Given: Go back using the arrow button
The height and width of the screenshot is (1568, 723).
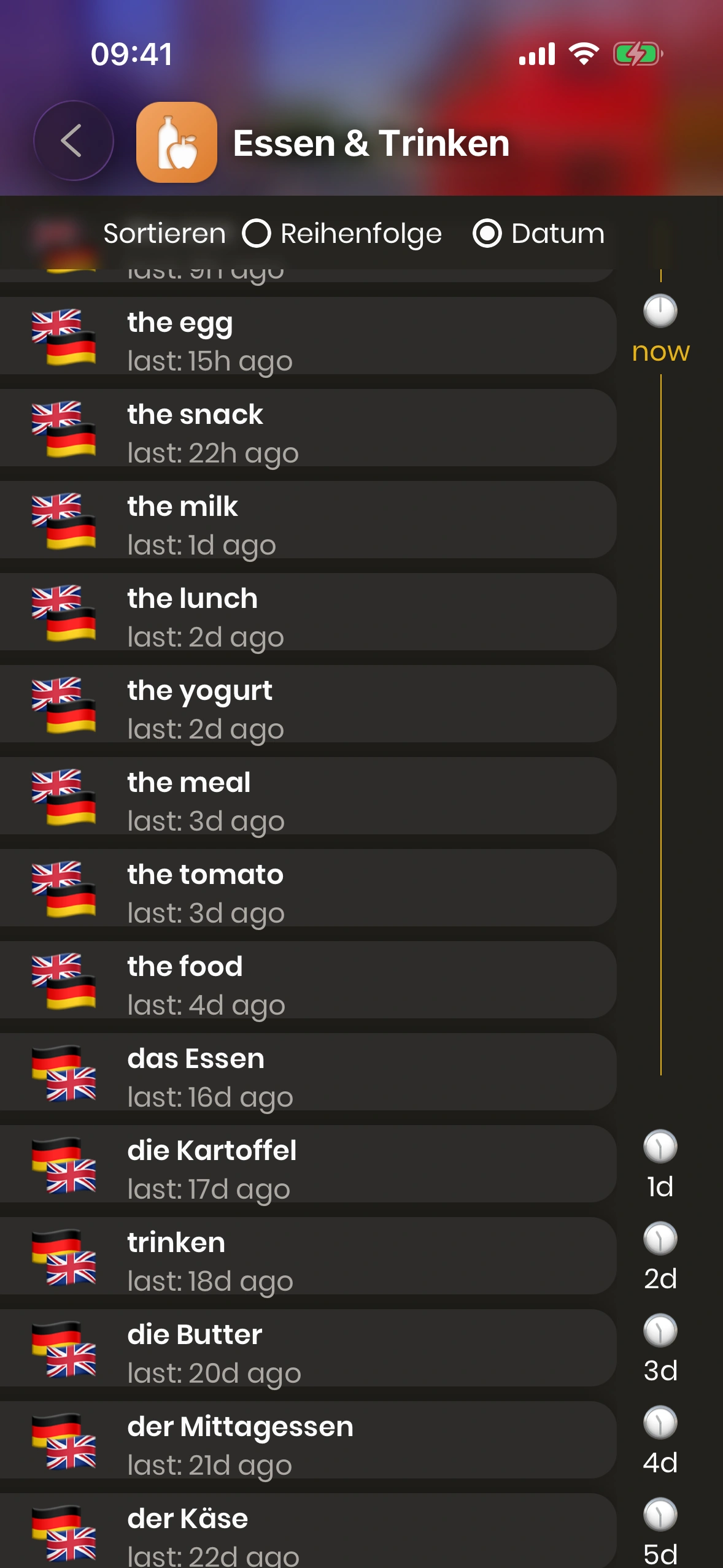Looking at the screenshot, I should pos(73,141).
